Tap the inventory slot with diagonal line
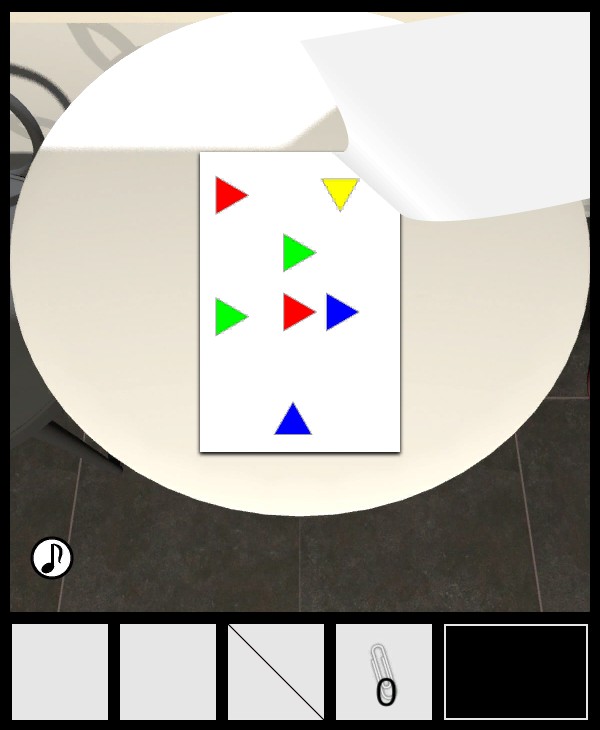The height and width of the screenshot is (730, 600). point(276,672)
